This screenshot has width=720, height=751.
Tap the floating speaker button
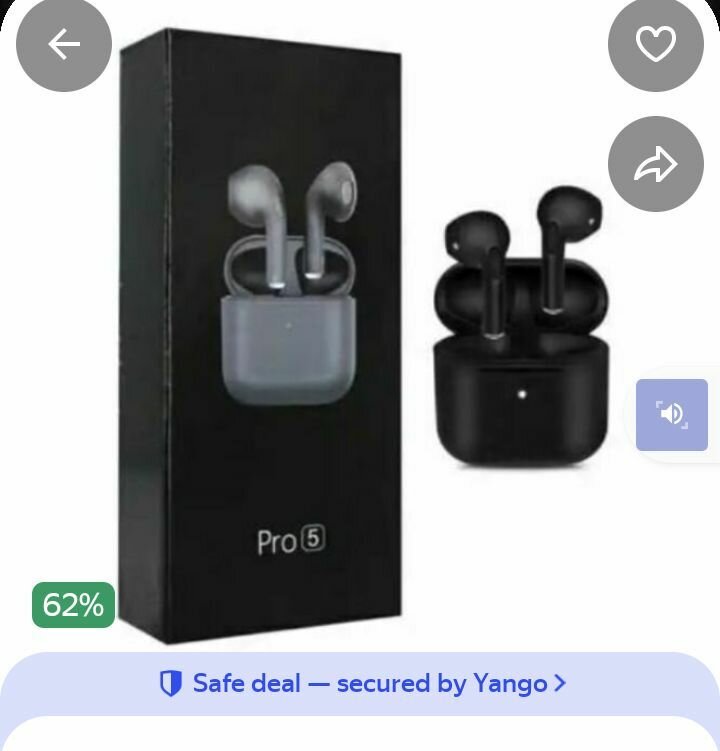click(672, 415)
